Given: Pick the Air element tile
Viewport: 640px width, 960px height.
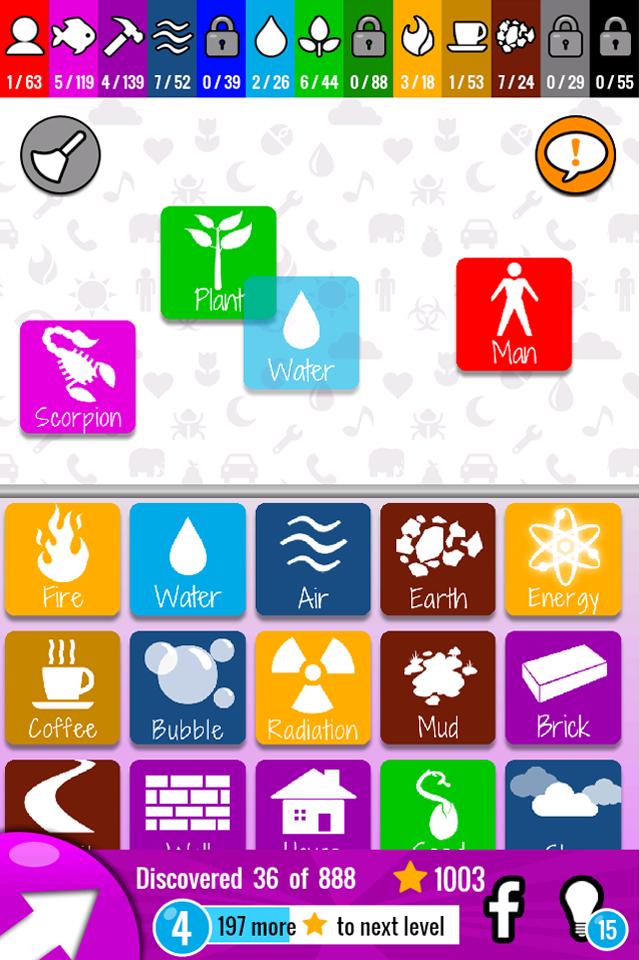Looking at the screenshot, I should coord(313,560).
